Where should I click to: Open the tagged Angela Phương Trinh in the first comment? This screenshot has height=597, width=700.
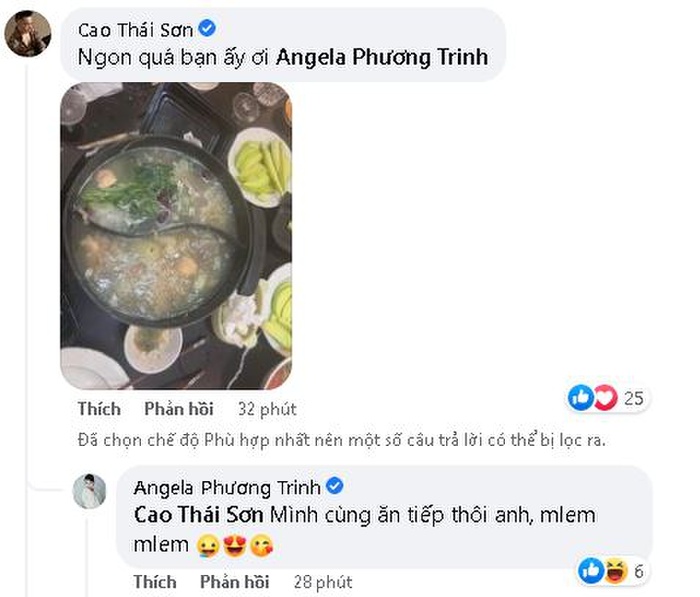382,57
